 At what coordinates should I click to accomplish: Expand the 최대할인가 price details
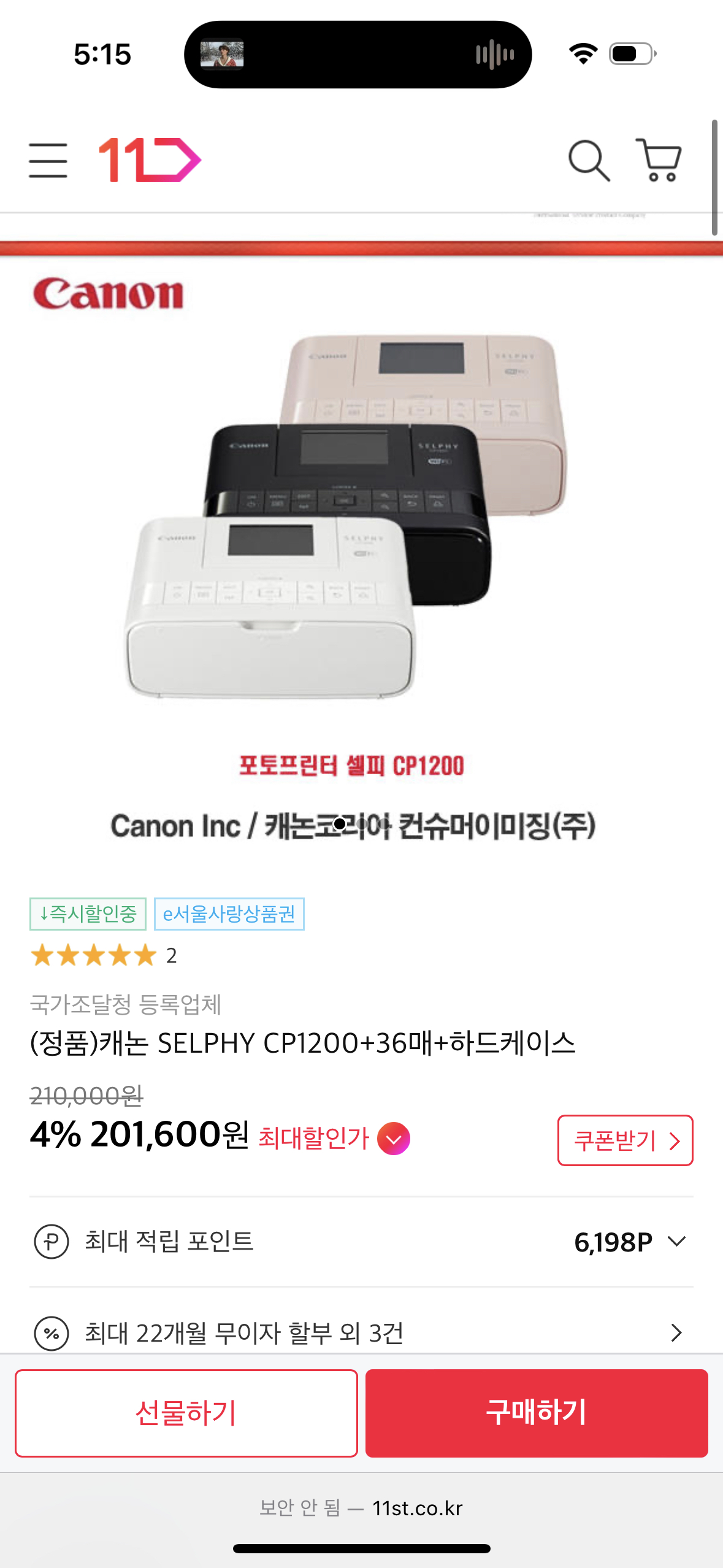[394, 1139]
